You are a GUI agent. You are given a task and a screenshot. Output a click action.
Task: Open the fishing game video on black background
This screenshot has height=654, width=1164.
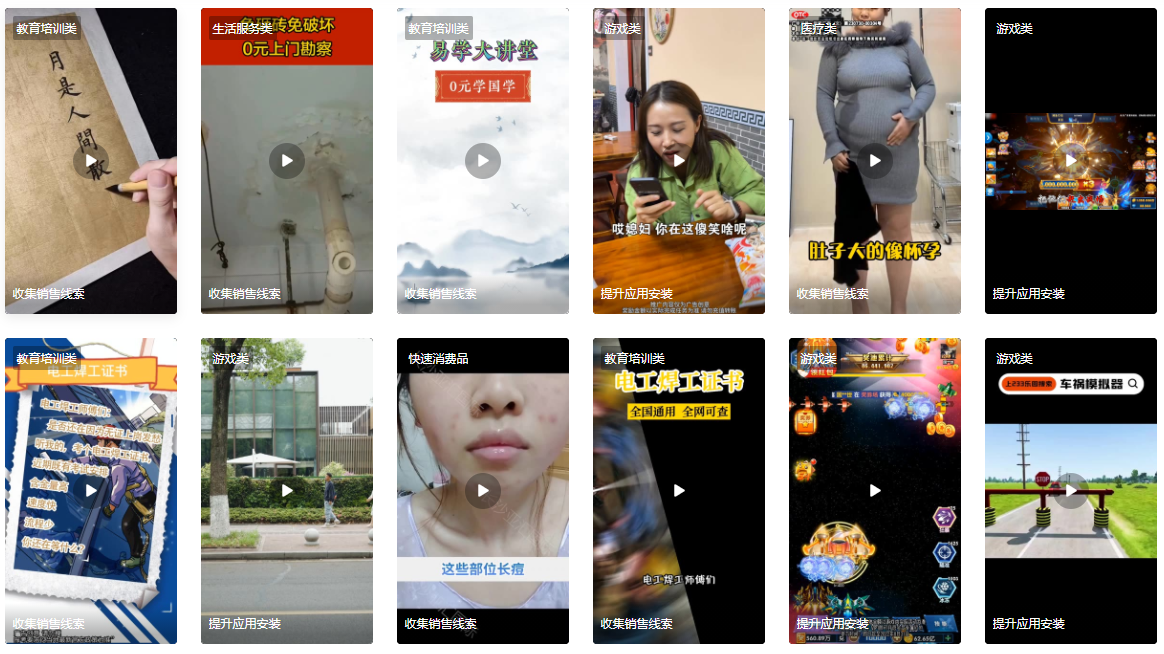[x=1071, y=160]
